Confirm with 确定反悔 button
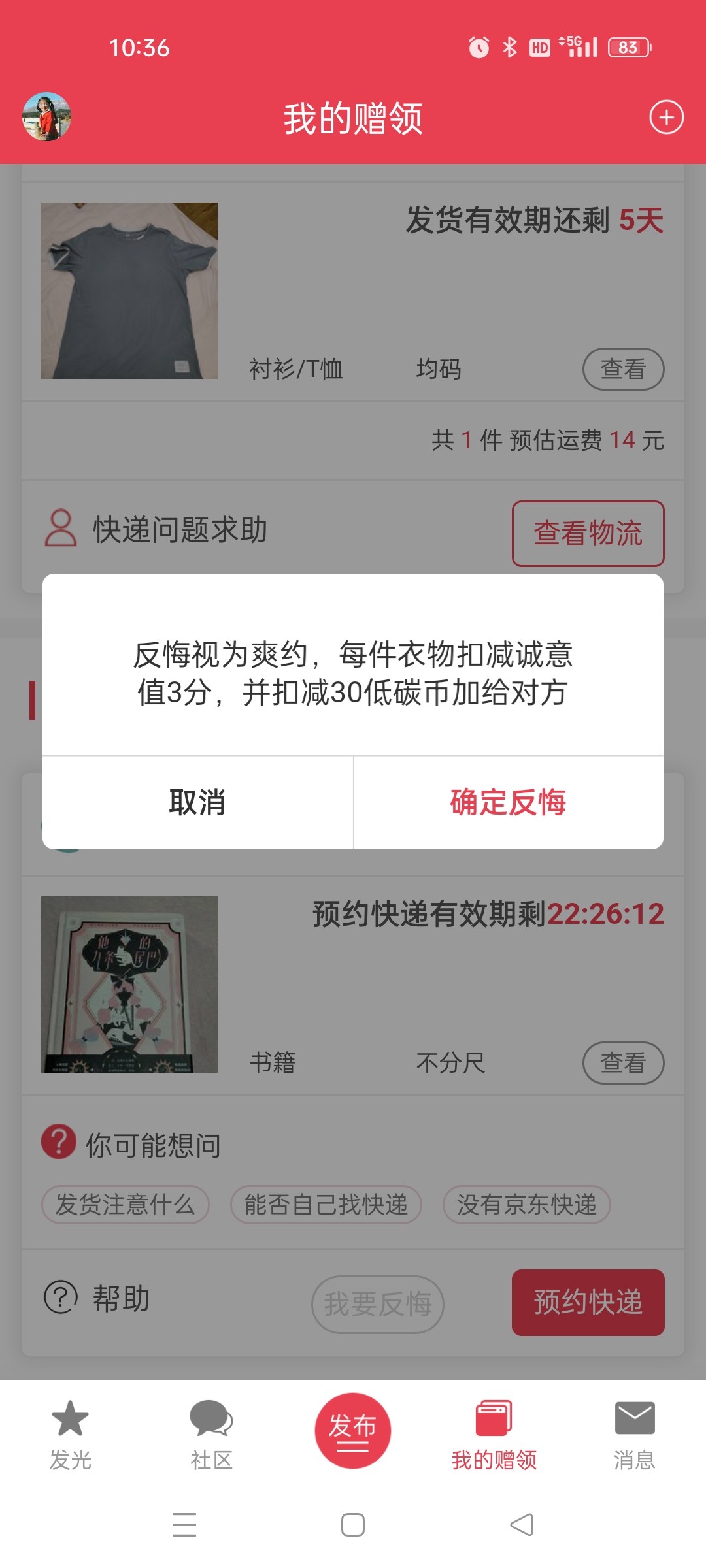 click(508, 802)
